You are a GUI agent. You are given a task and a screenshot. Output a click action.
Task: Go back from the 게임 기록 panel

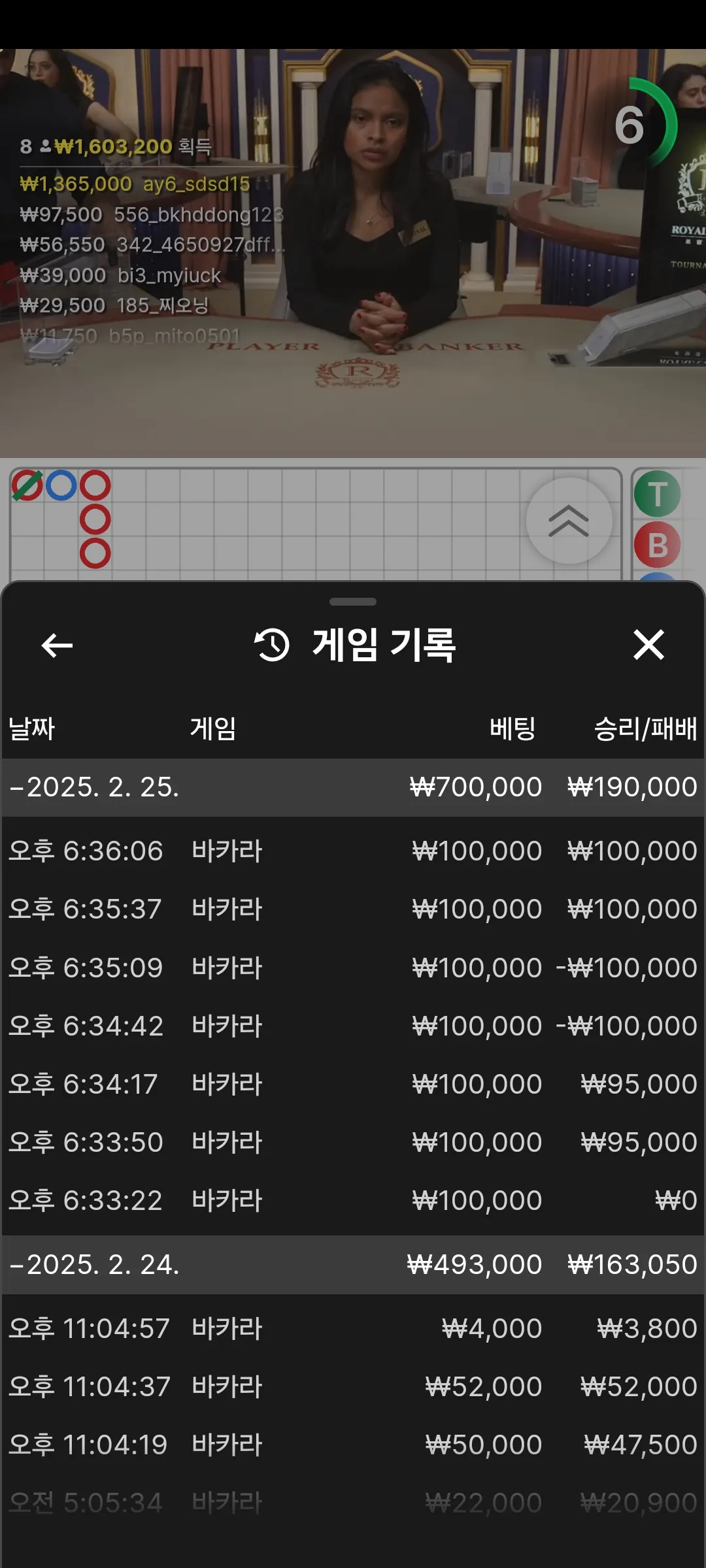coord(57,645)
